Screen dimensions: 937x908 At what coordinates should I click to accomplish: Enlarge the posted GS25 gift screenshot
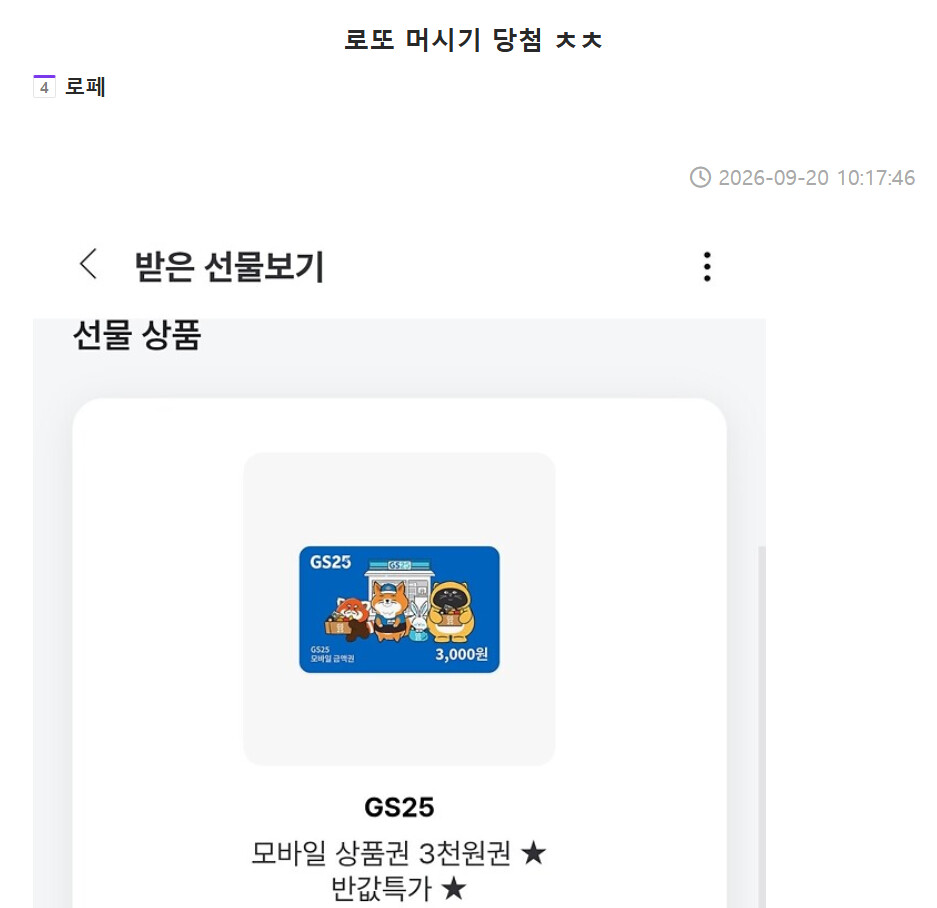(x=399, y=567)
